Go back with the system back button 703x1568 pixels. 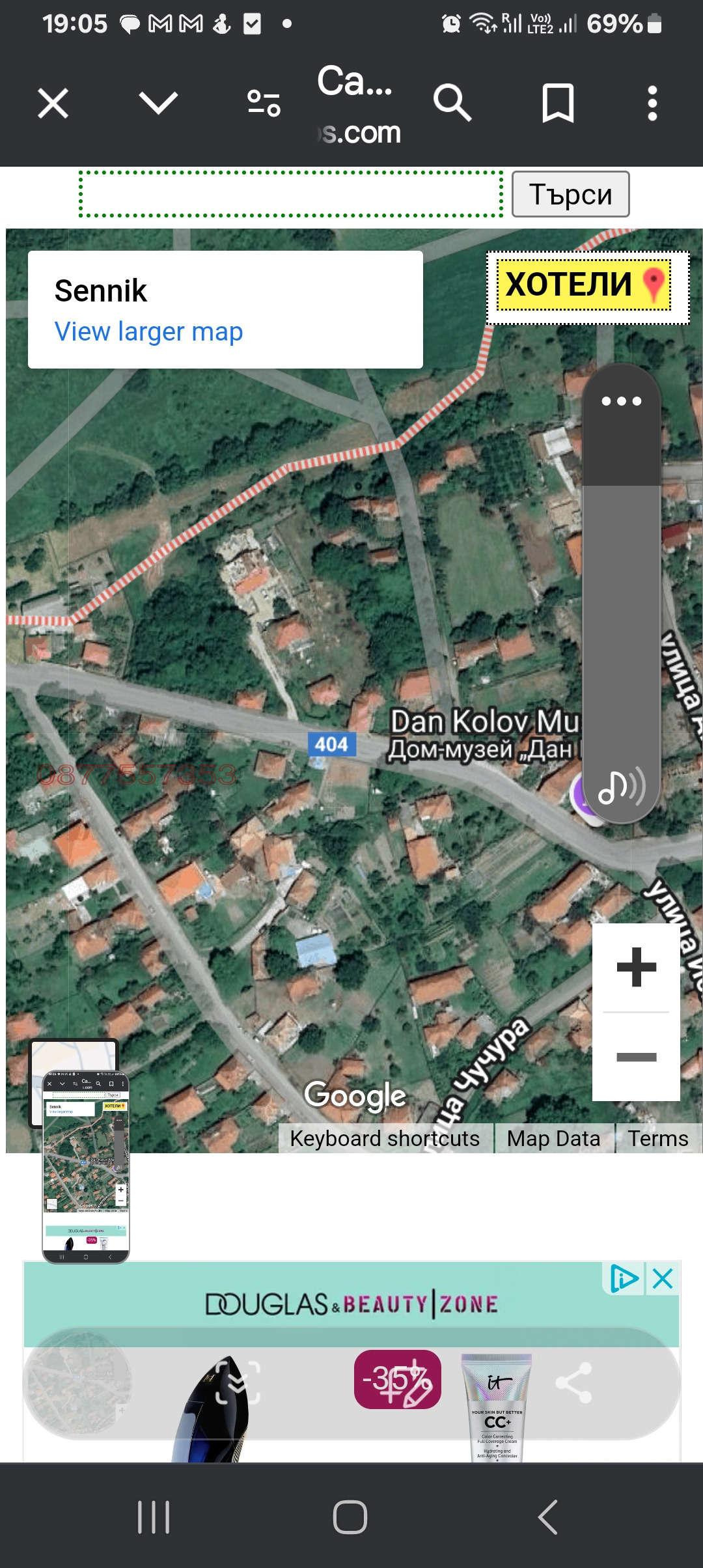pyautogui.click(x=547, y=1517)
